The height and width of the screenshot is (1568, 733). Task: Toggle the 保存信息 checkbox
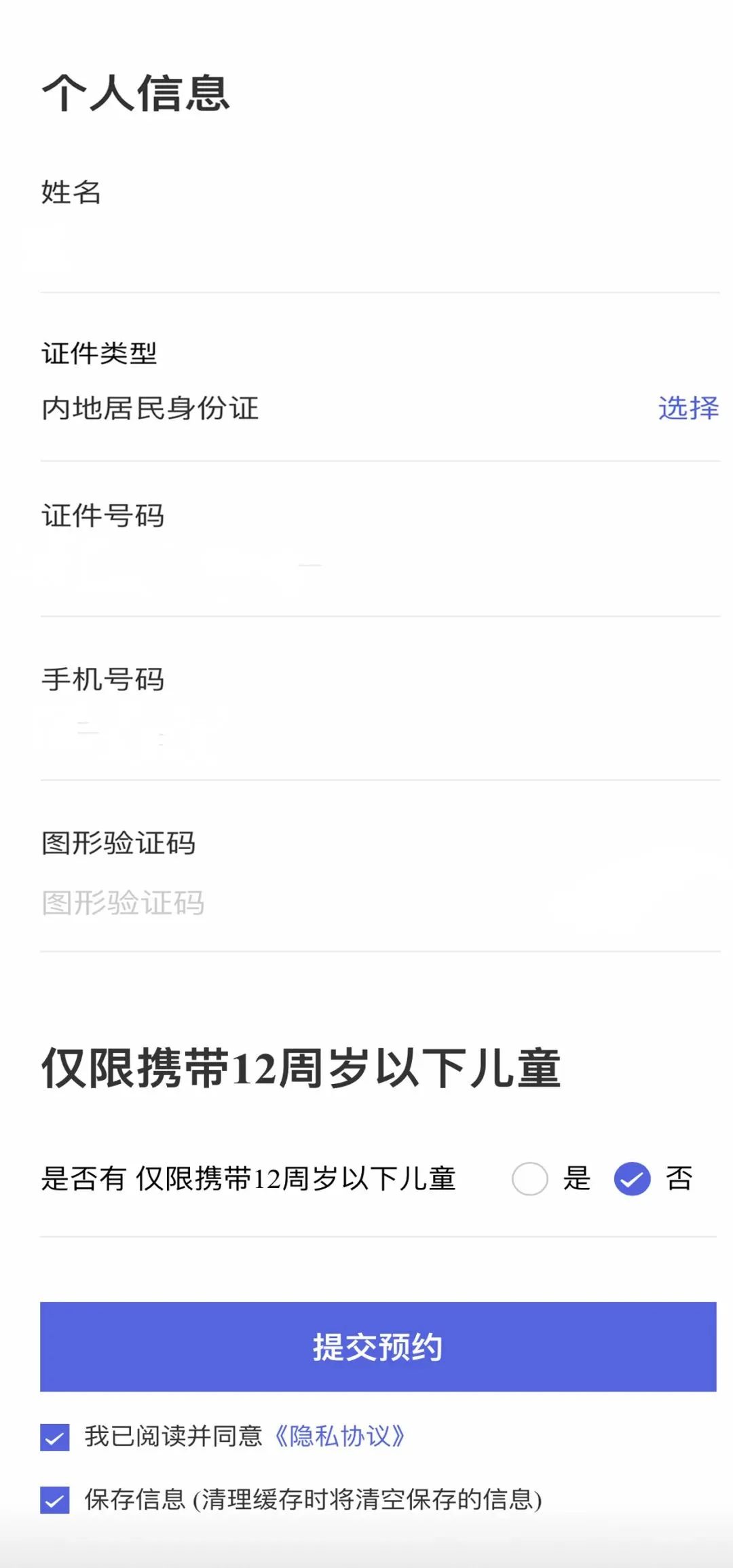tap(55, 1499)
